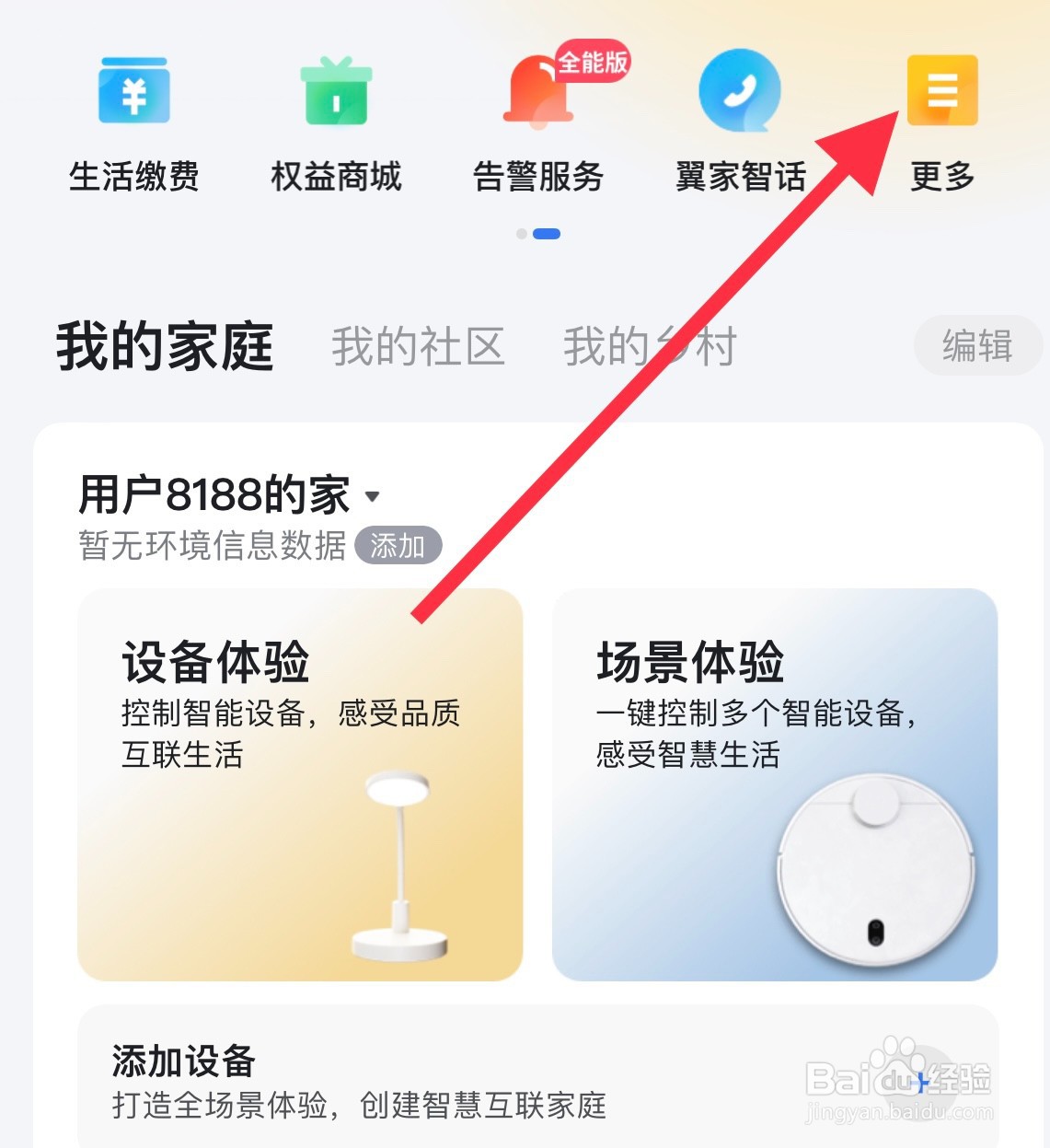Switch to the second icon page dot

(547, 234)
